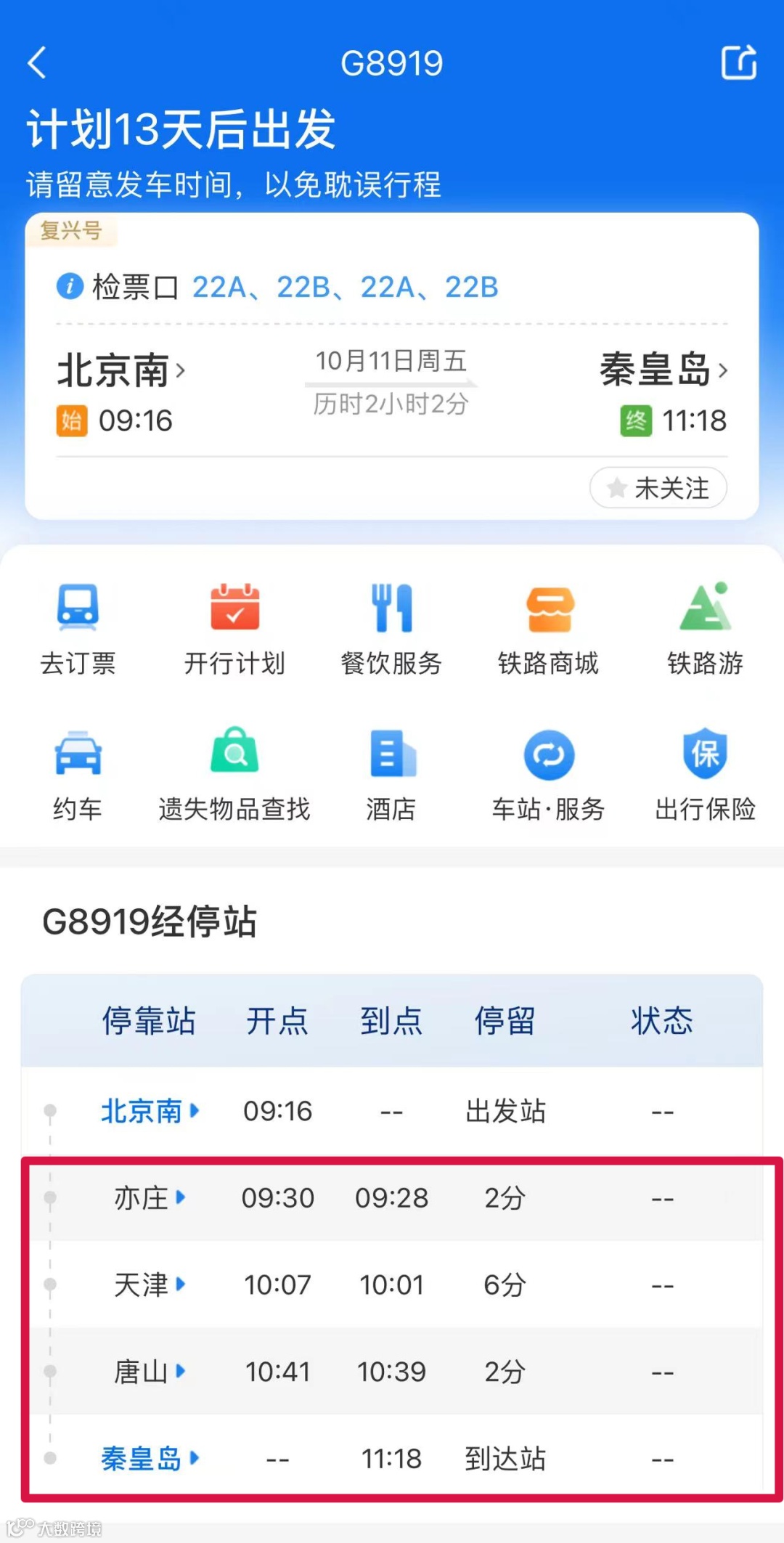The height and width of the screenshot is (1543, 784).
Task: Open 遗失物品查找 lost item search
Action: 234,774
